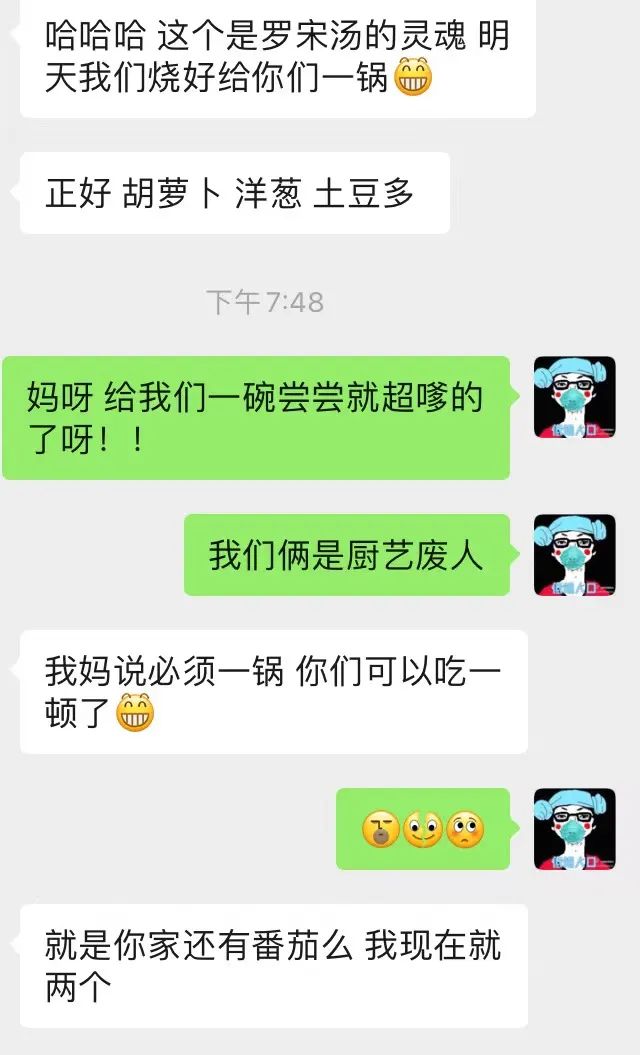Open sender avatar beside the 妈呀 给我们一碗尝尝 message
Image resolution: width=640 pixels, height=1055 pixels.
click(x=574, y=397)
